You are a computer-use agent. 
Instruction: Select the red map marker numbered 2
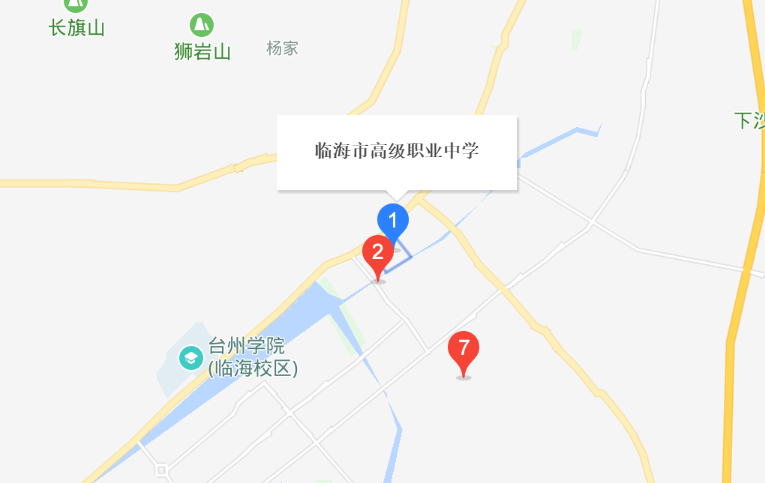[377, 252]
